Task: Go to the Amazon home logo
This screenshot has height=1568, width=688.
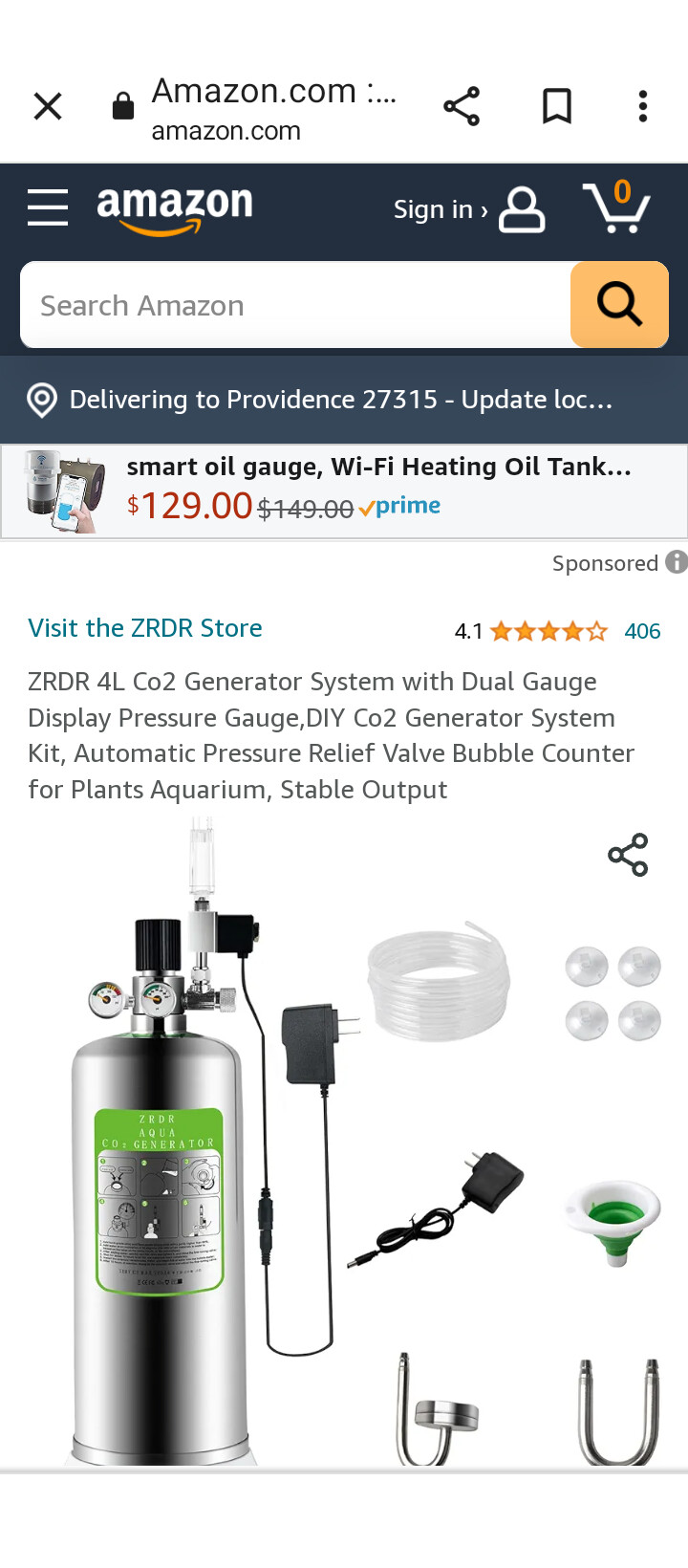Action: pos(175,208)
